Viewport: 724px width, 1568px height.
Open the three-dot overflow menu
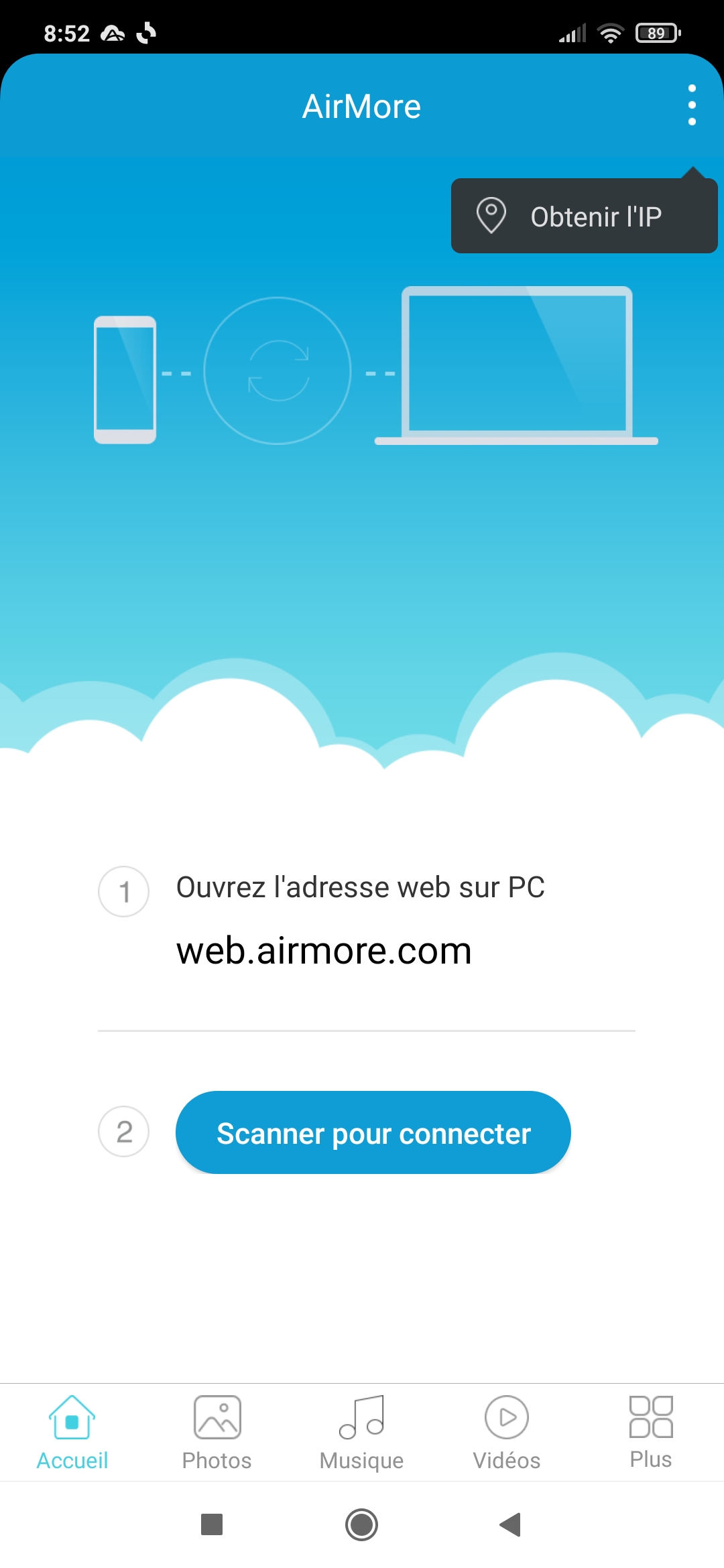click(x=692, y=105)
